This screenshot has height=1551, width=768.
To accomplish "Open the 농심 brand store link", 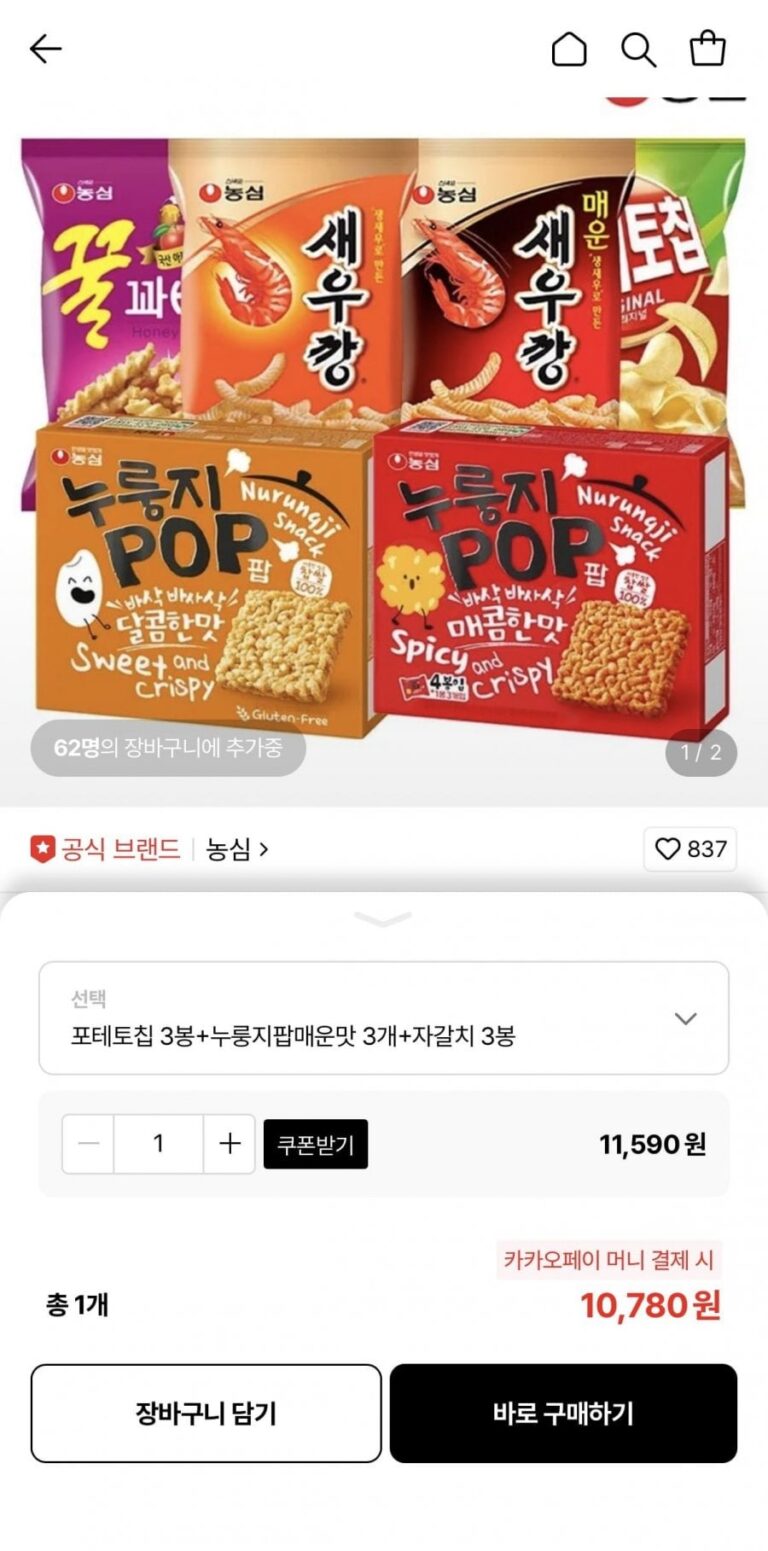I will (237, 850).
